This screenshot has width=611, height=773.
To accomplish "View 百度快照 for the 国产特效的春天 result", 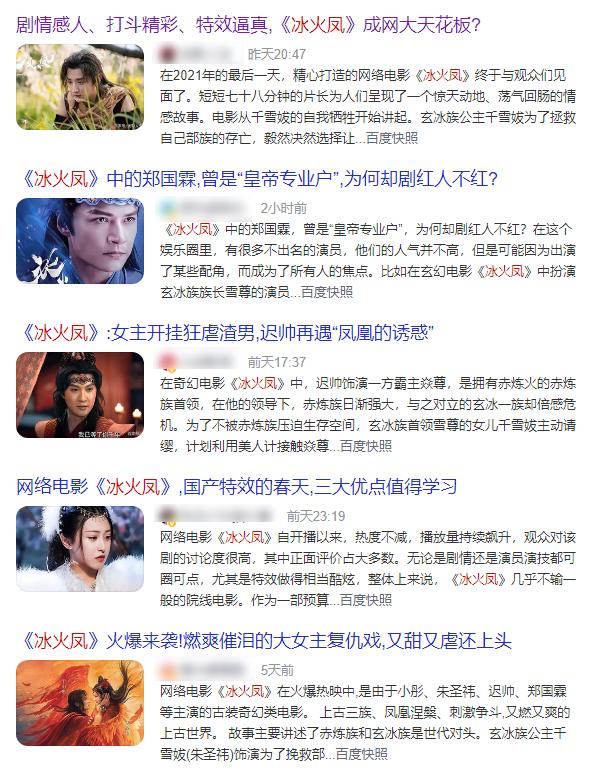I will (365, 600).
